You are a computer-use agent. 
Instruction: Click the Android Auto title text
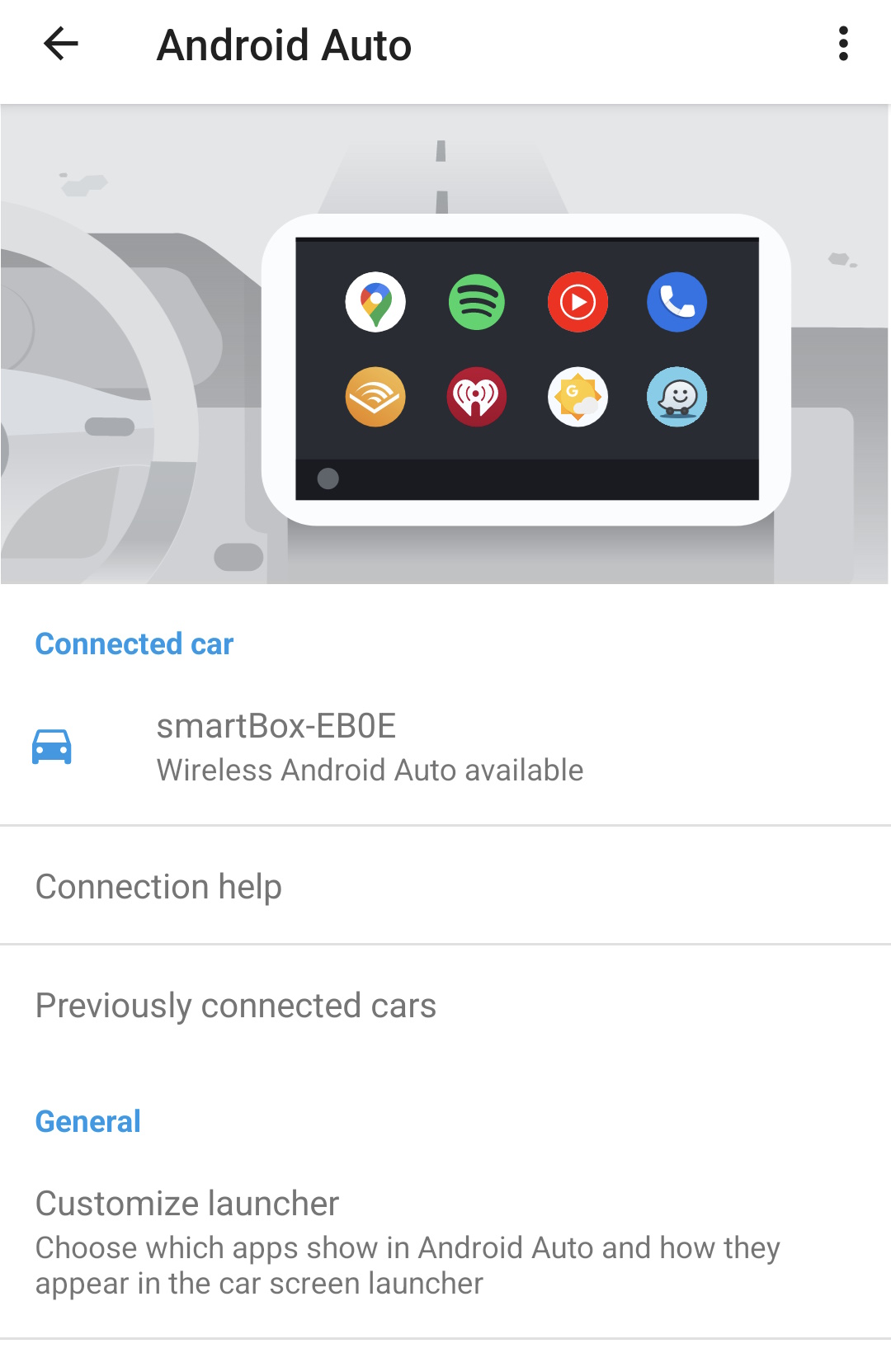coord(285,45)
